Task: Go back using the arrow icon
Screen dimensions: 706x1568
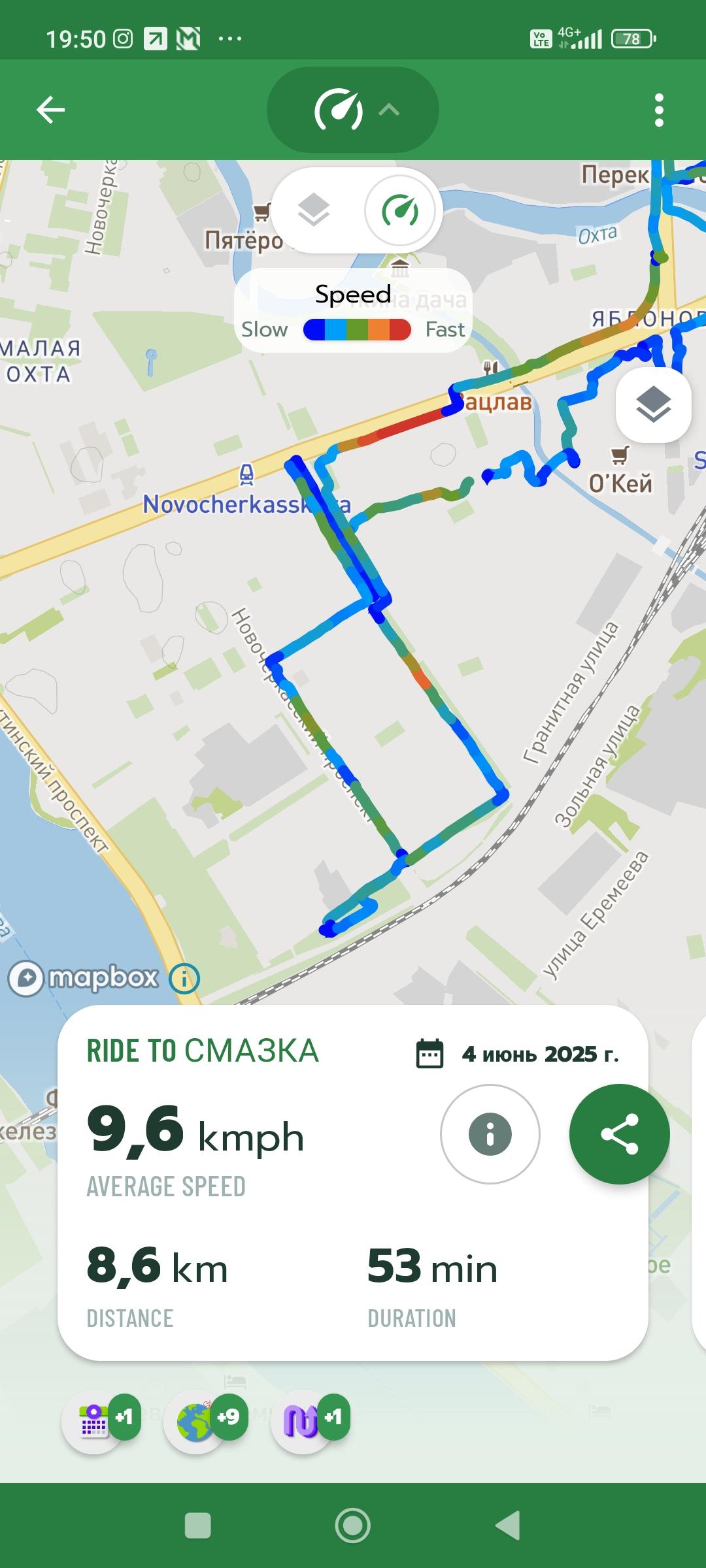Action: pyautogui.click(x=50, y=109)
